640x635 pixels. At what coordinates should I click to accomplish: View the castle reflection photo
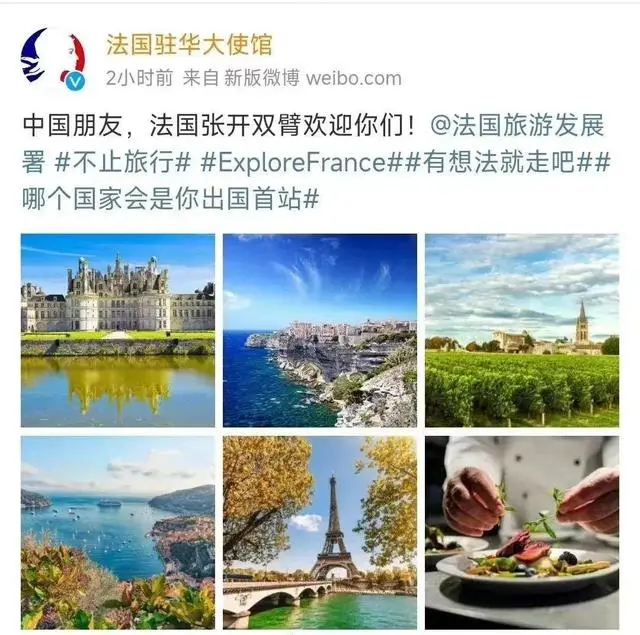118,330
